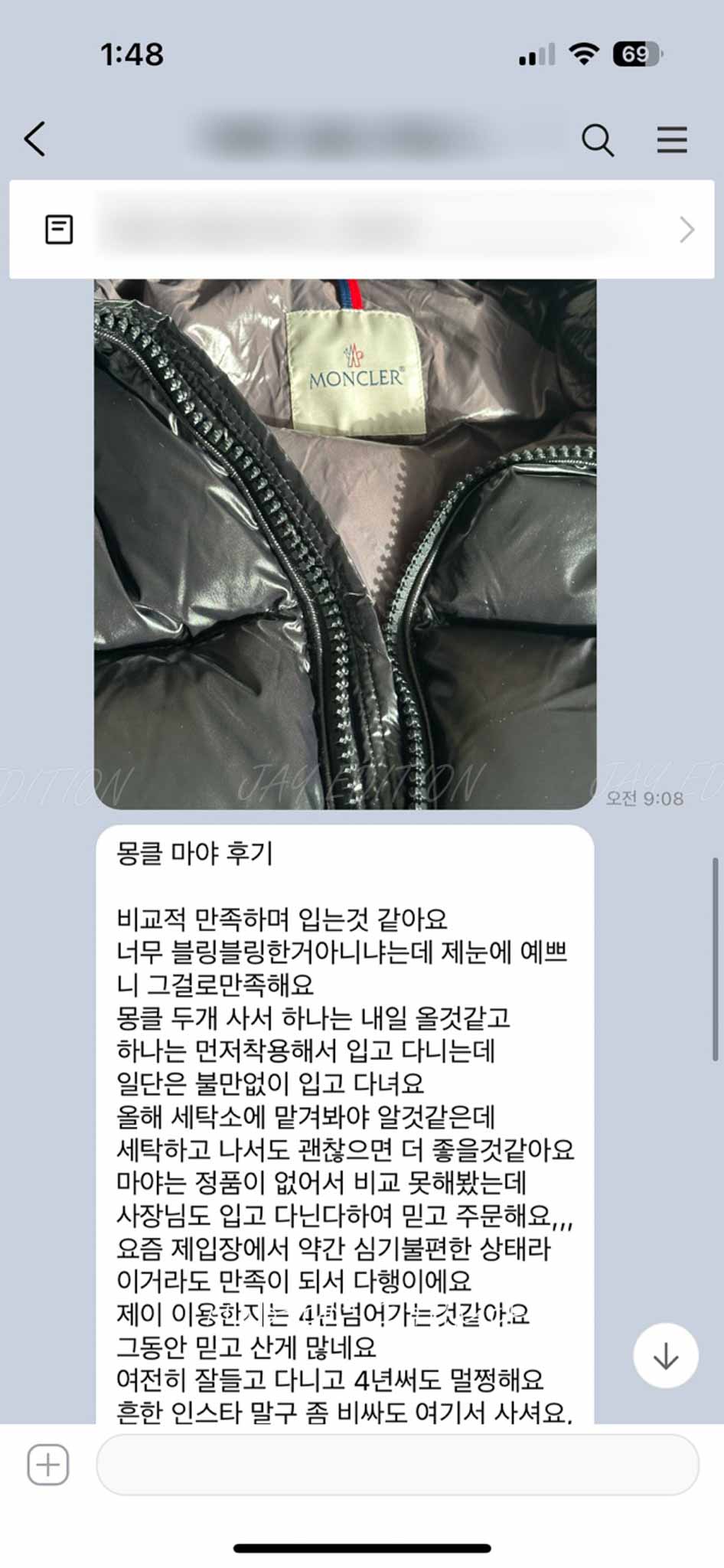The height and width of the screenshot is (1568, 724).
Task: Open the chat room hamburger menu
Action: tap(671, 140)
